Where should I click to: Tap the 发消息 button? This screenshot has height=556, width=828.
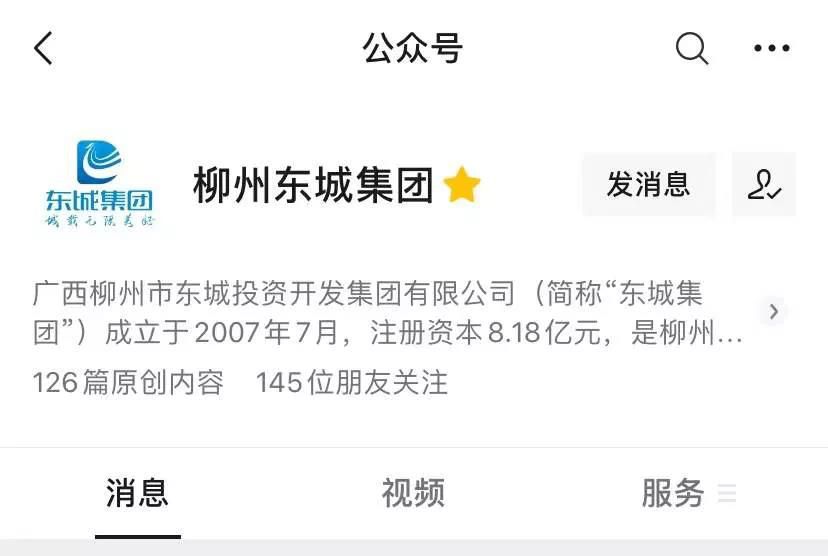point(648,185)
